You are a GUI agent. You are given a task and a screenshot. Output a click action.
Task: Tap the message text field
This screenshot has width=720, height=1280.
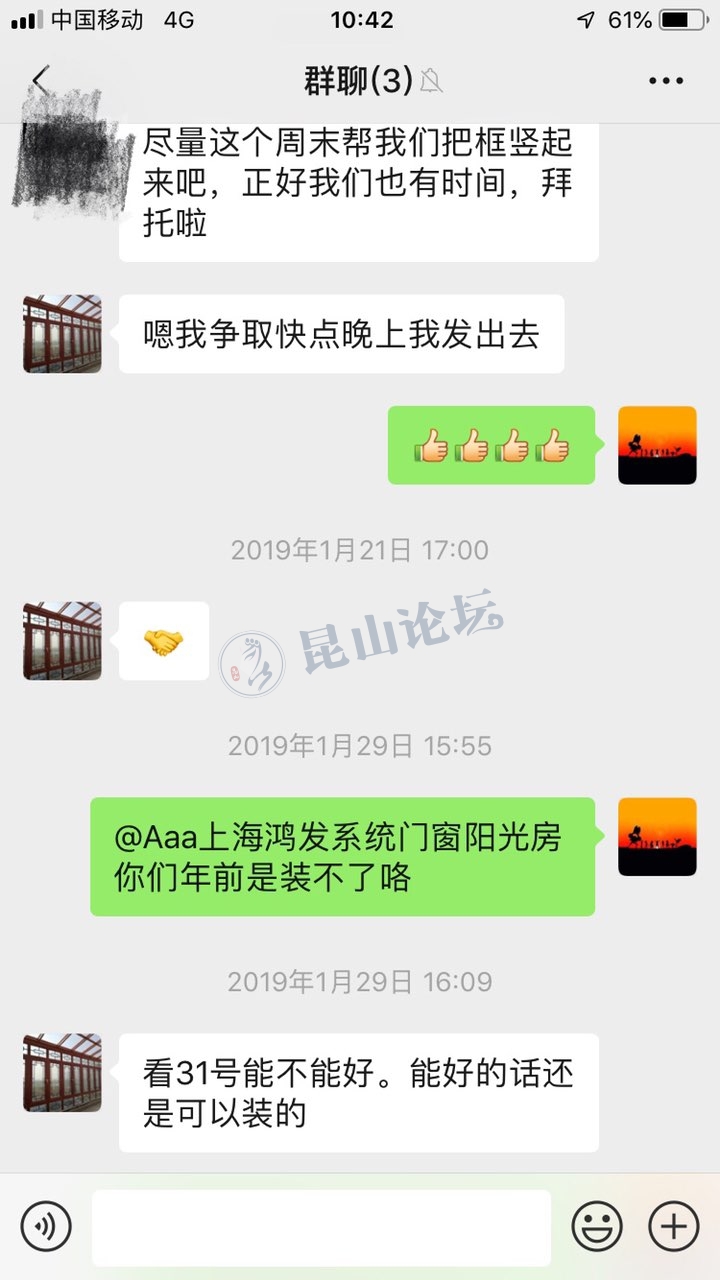321,1227
